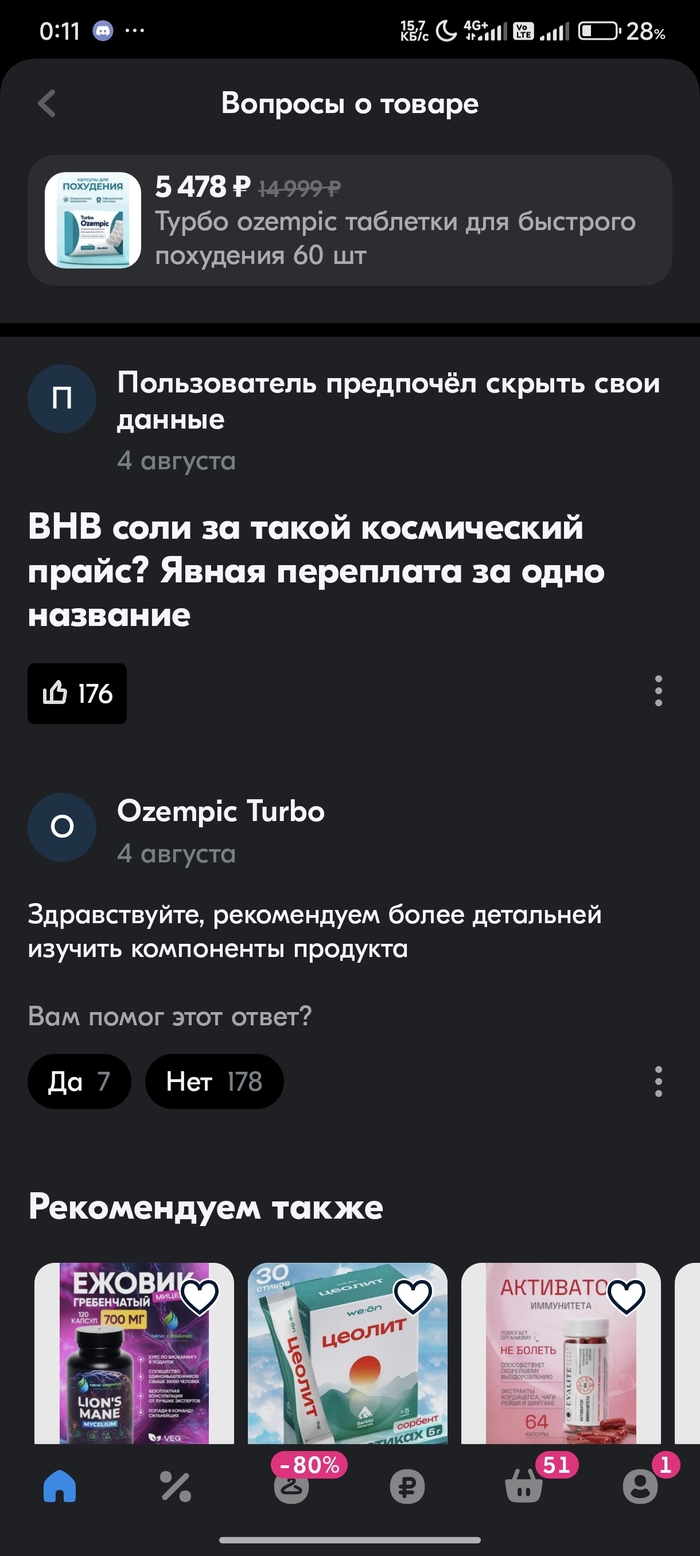Open the cart with 51 items
This screenshot has width=700, height=1556.
coord(523,1487)
